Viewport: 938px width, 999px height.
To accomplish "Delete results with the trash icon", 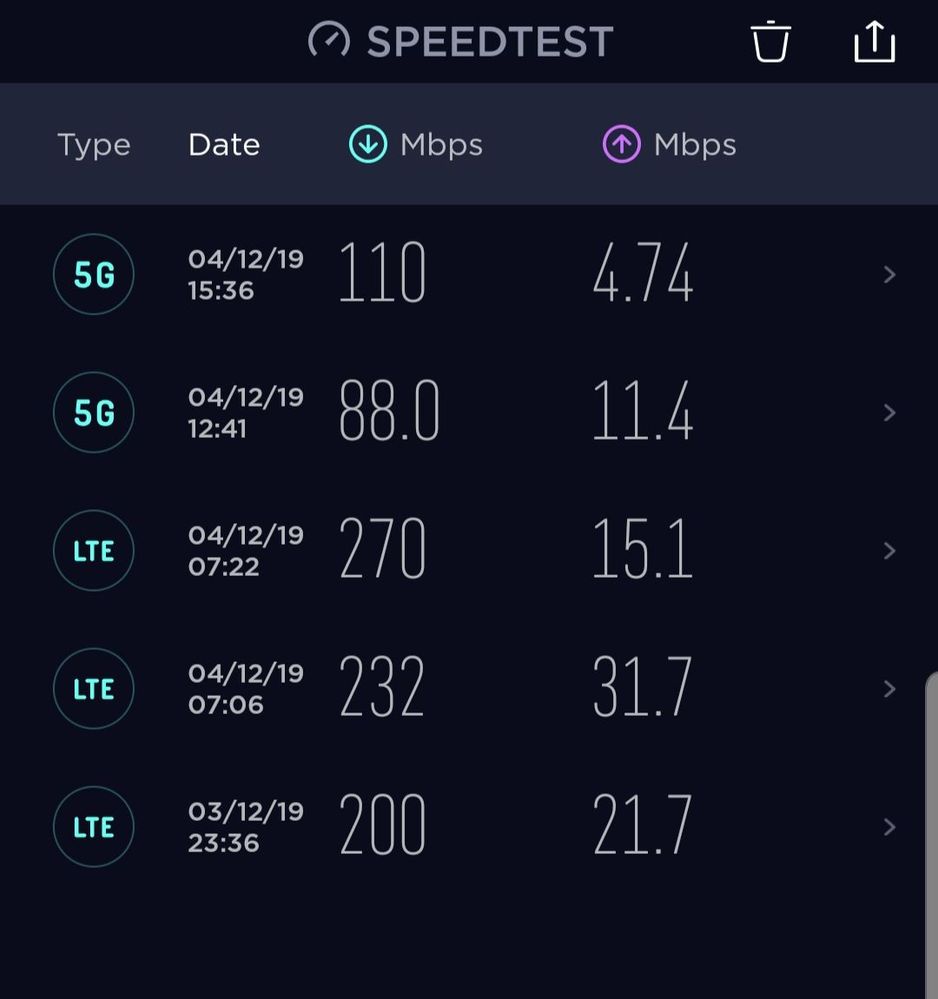I will click(770, 42).
